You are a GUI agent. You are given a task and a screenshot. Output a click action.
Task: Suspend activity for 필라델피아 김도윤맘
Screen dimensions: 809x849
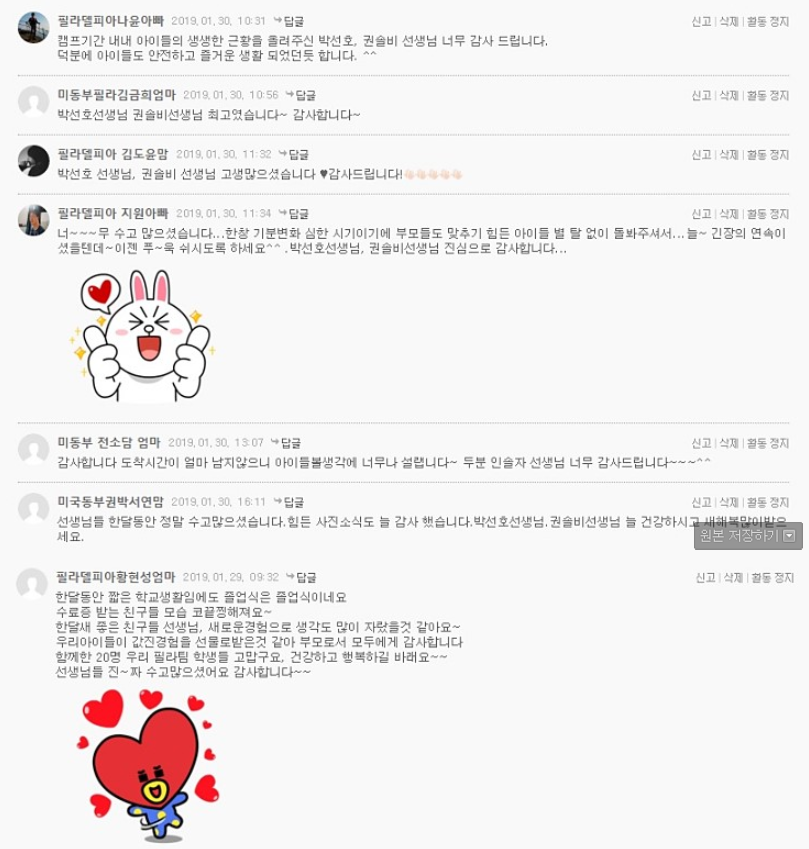767,155
